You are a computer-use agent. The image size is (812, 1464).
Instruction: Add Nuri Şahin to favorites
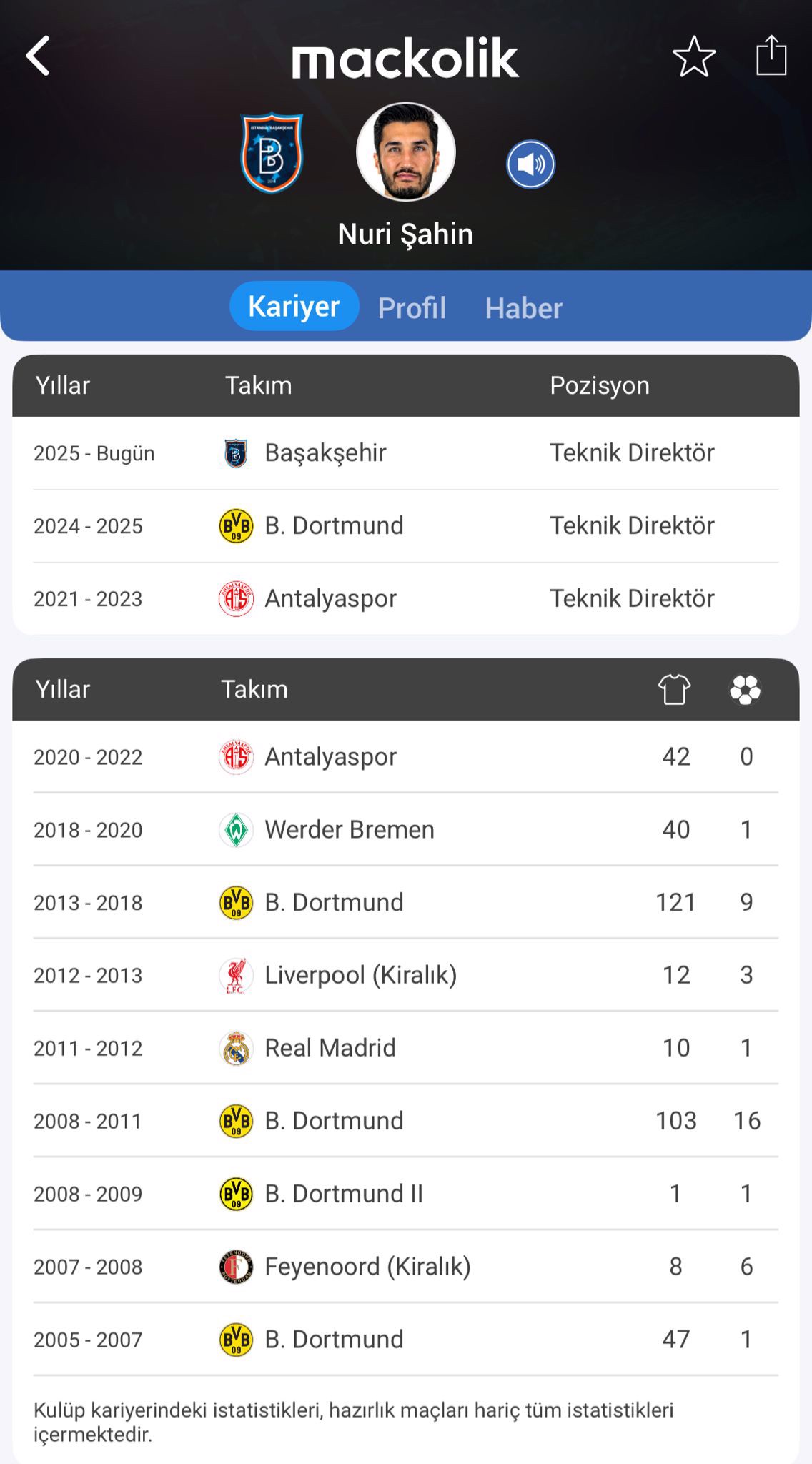pos(693,56)
